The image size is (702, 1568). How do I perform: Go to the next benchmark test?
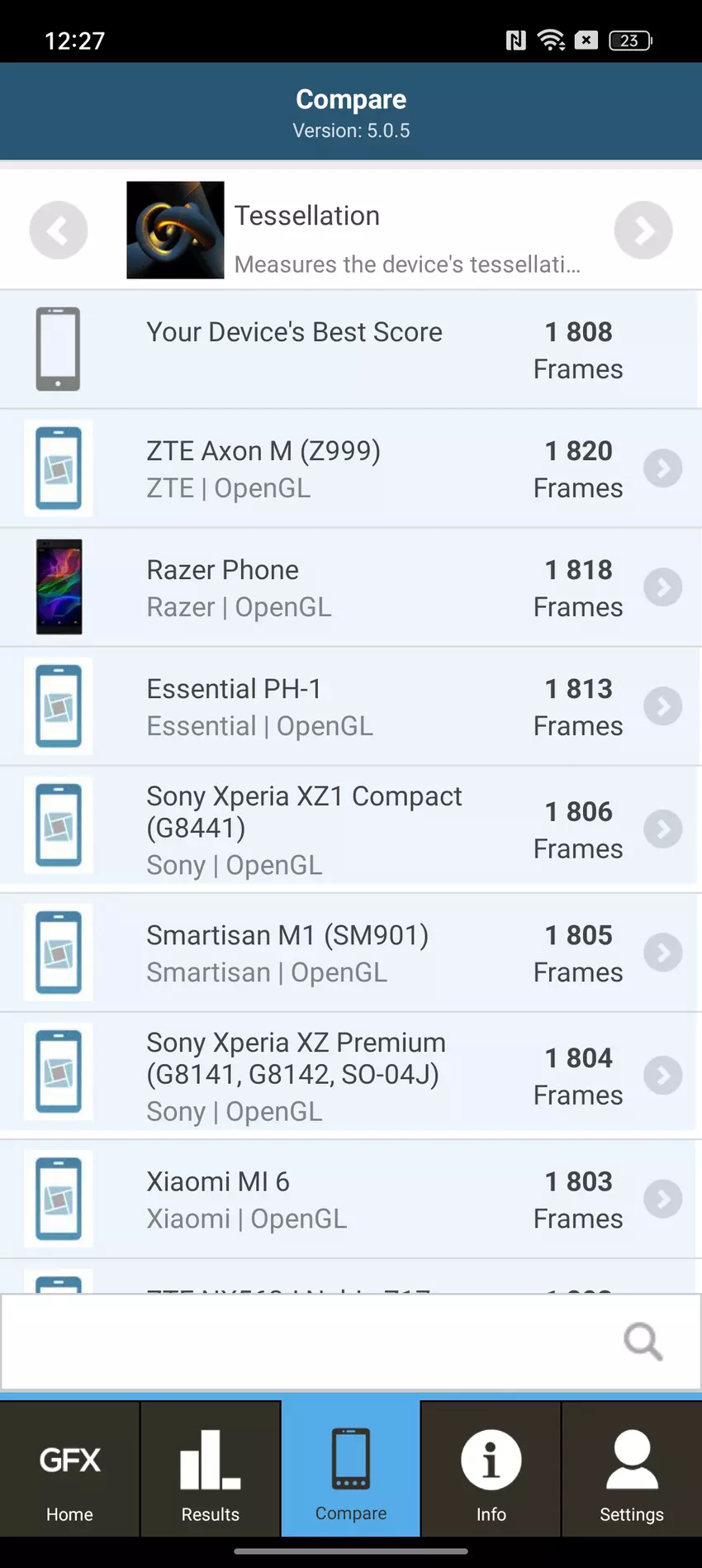click(x=643, y=230)
